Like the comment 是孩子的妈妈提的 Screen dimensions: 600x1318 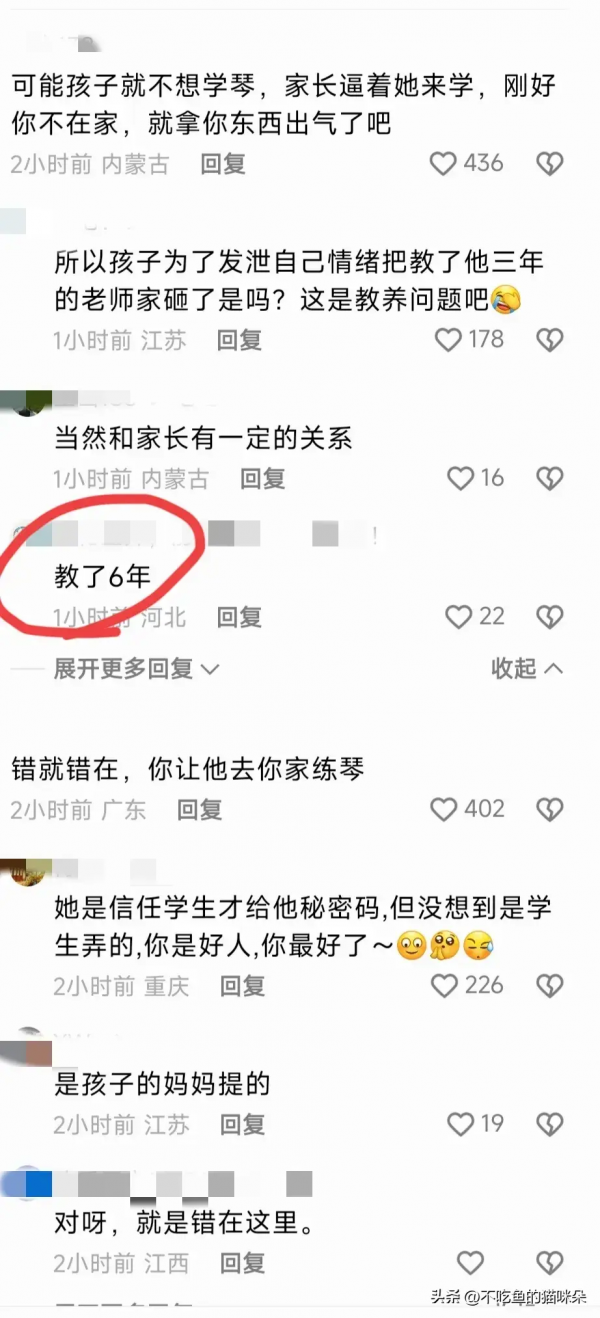point(460,1125)
